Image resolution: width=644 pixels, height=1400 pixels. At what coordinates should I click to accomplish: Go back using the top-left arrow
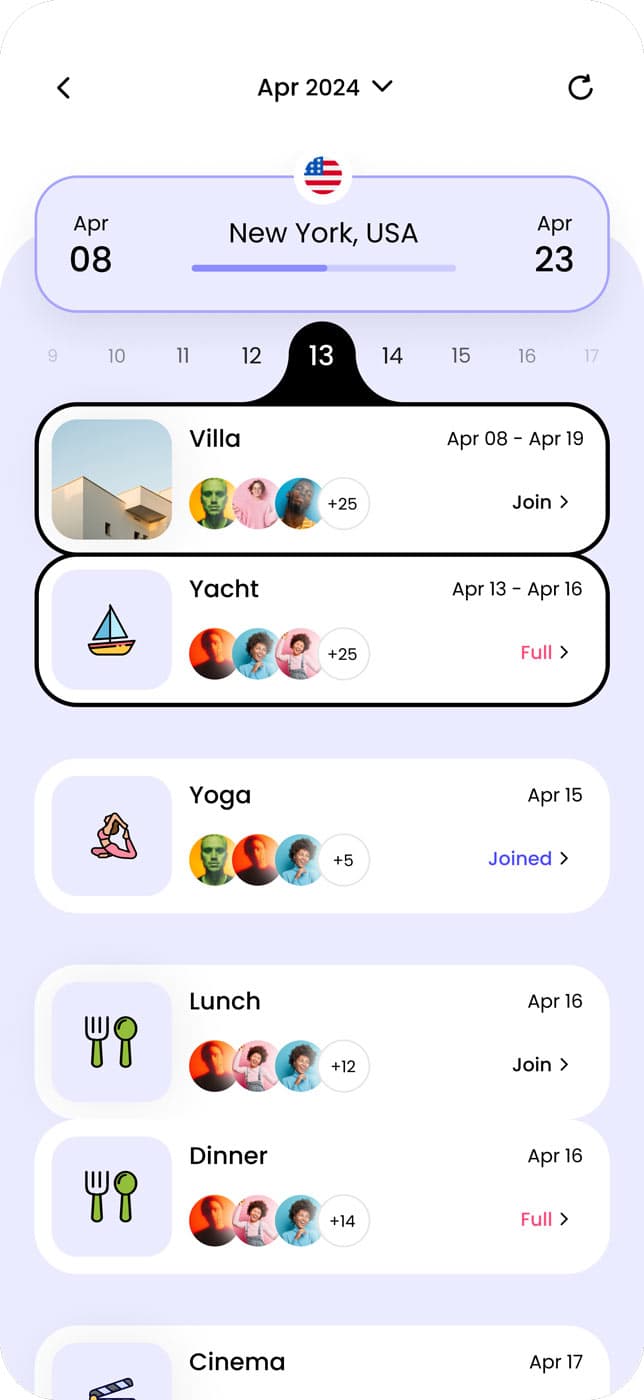[x=63, y=88]
